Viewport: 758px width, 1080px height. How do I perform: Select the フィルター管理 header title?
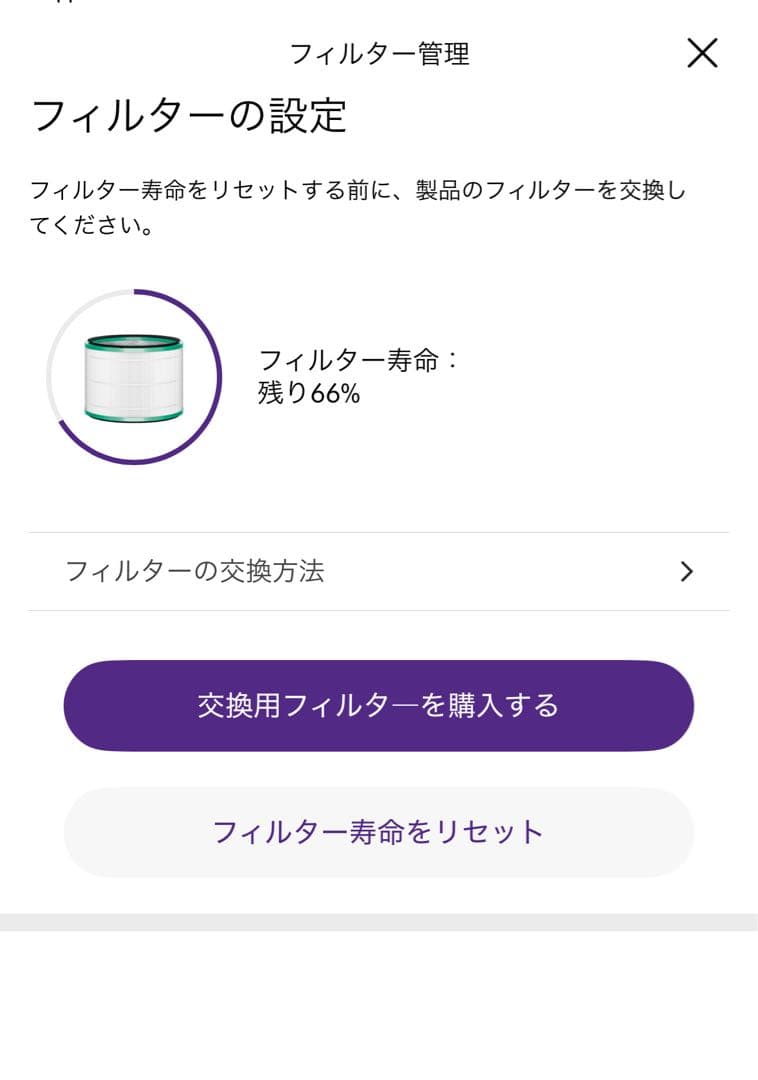point(378,53)
